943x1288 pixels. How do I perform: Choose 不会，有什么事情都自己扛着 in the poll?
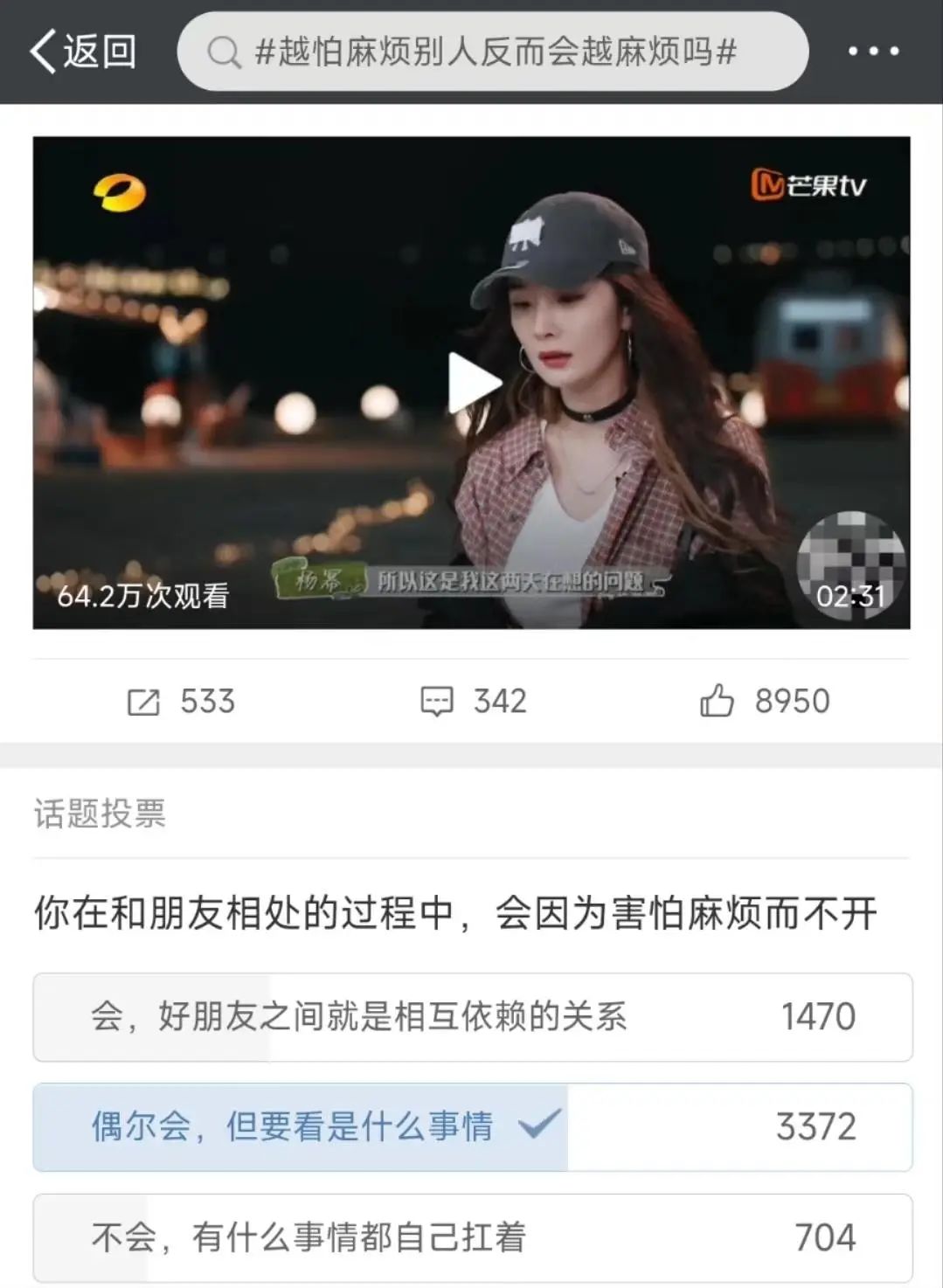[x=472, y=1236]
